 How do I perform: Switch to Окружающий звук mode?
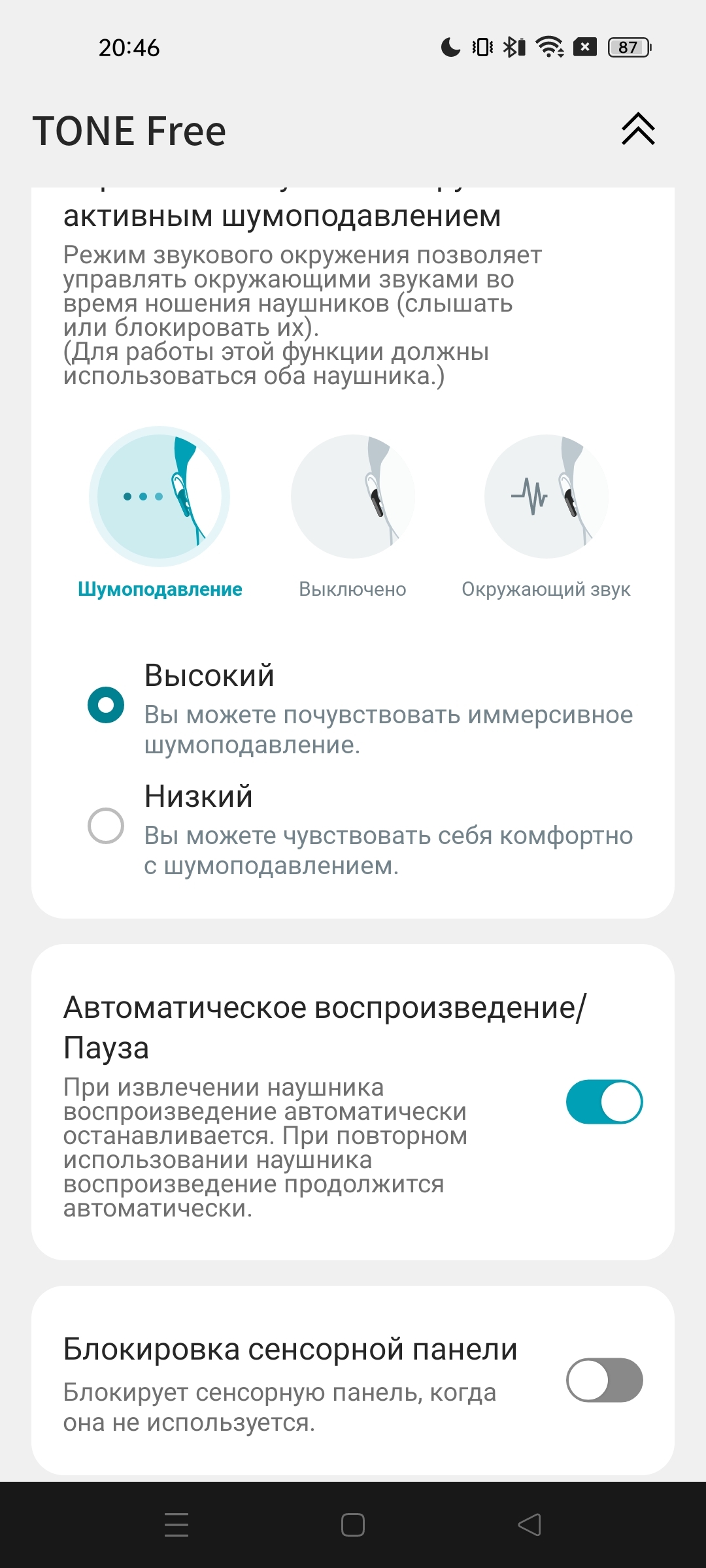click(x=546, y=497)
